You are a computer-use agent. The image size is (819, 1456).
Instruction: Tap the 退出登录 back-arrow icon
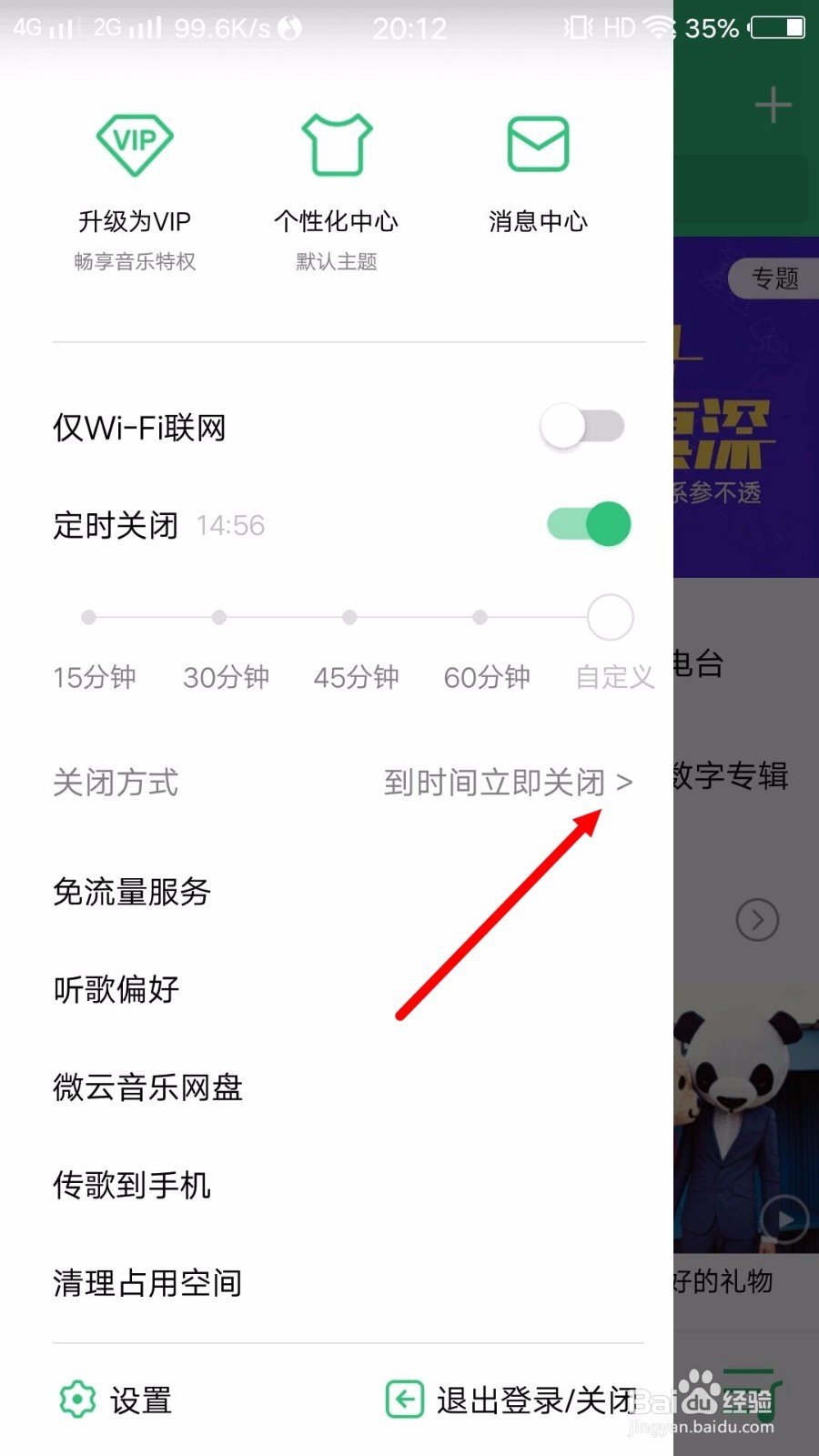tap(404, 1400)
